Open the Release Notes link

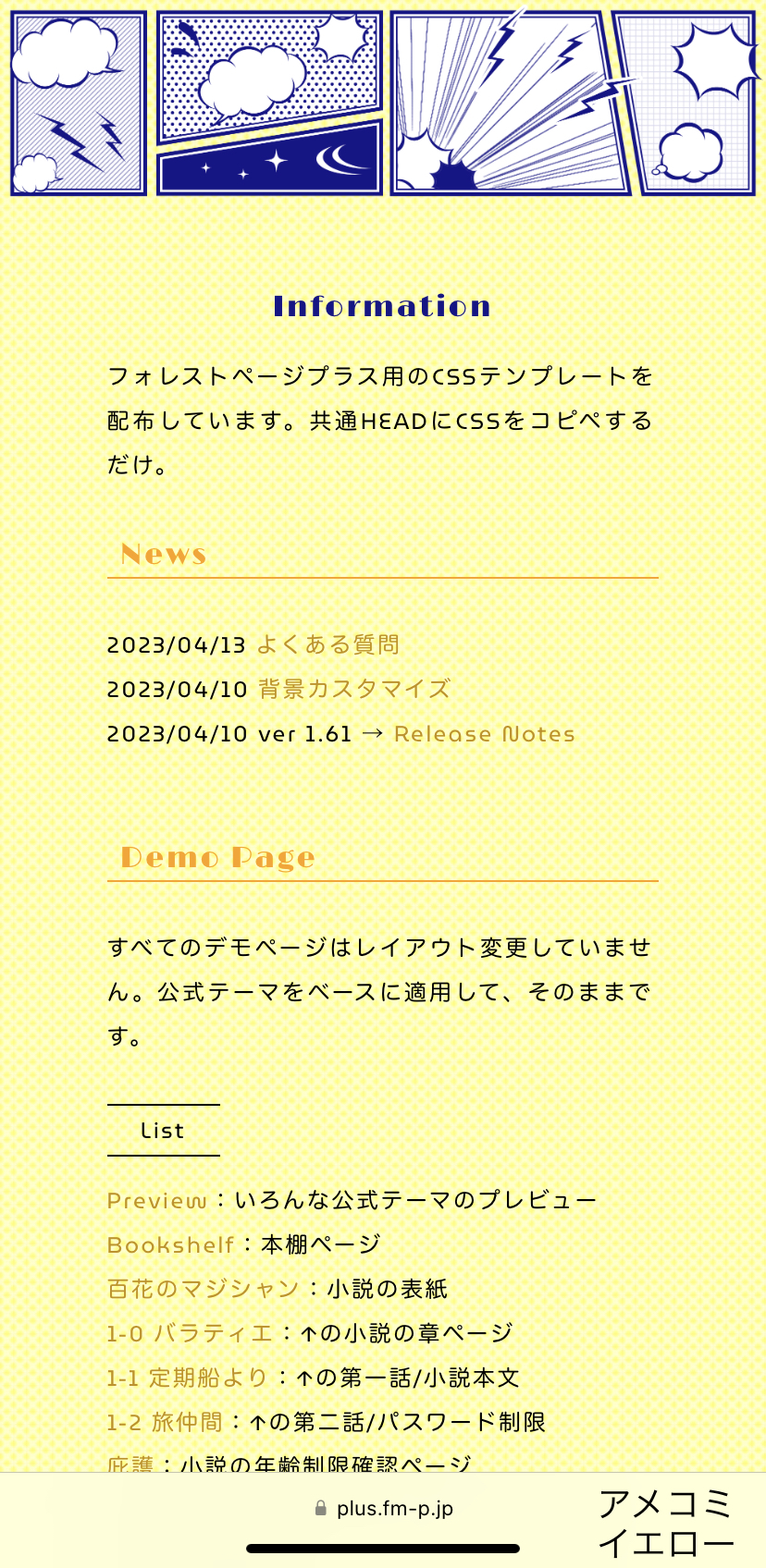(484, 734)
